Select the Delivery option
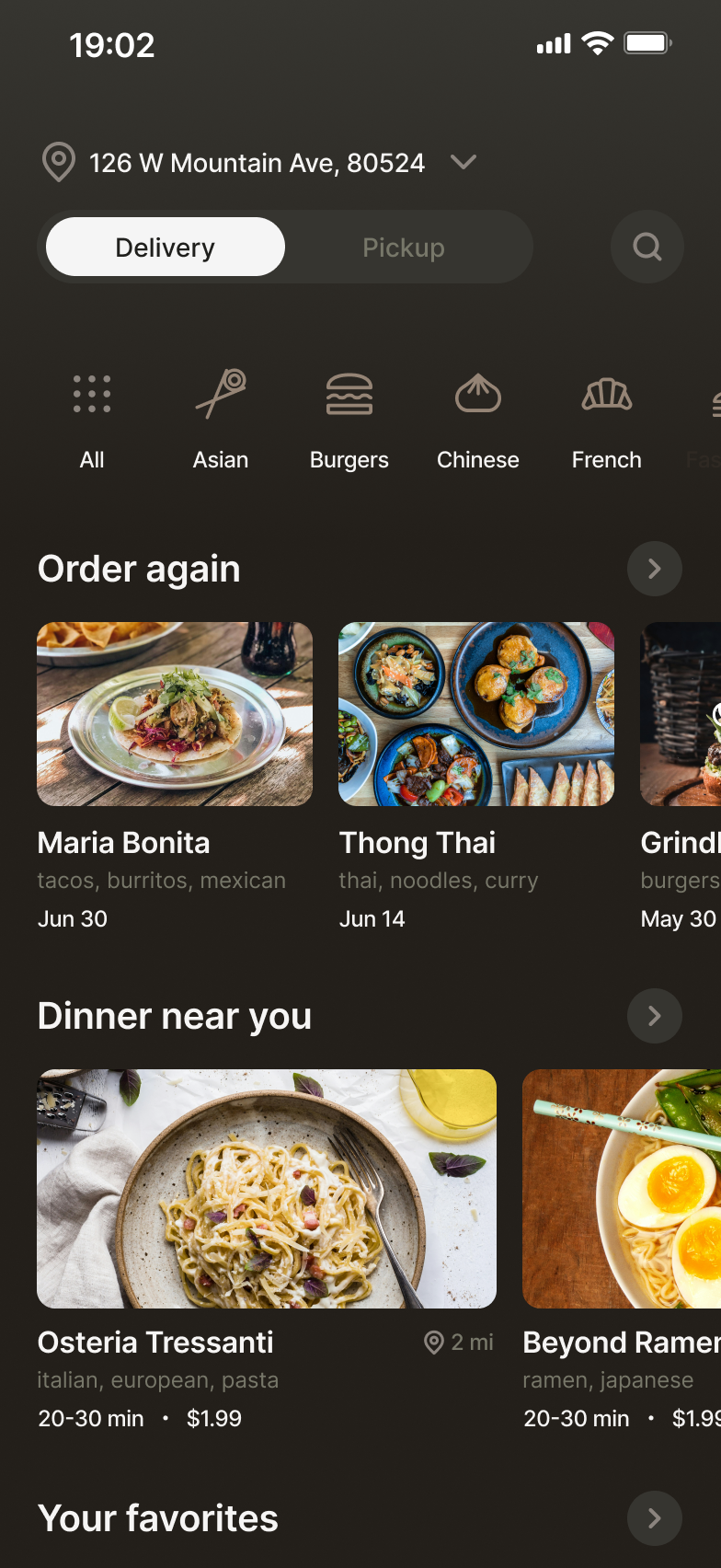Screen dimensions: 721x1568 [166, 248]
